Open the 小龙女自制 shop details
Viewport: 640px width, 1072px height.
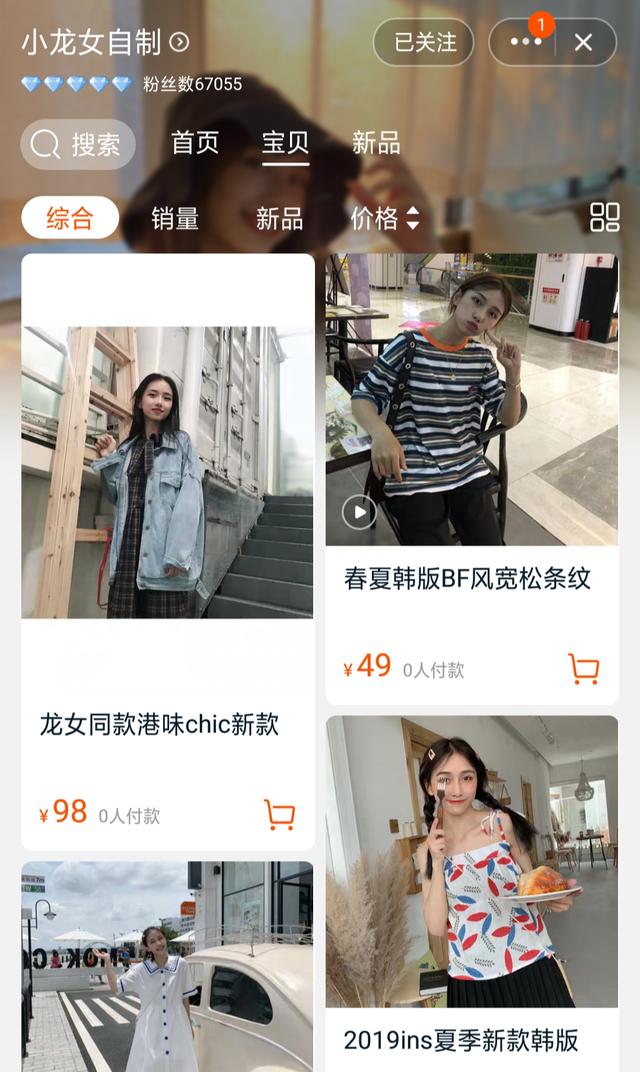(105, 42)
